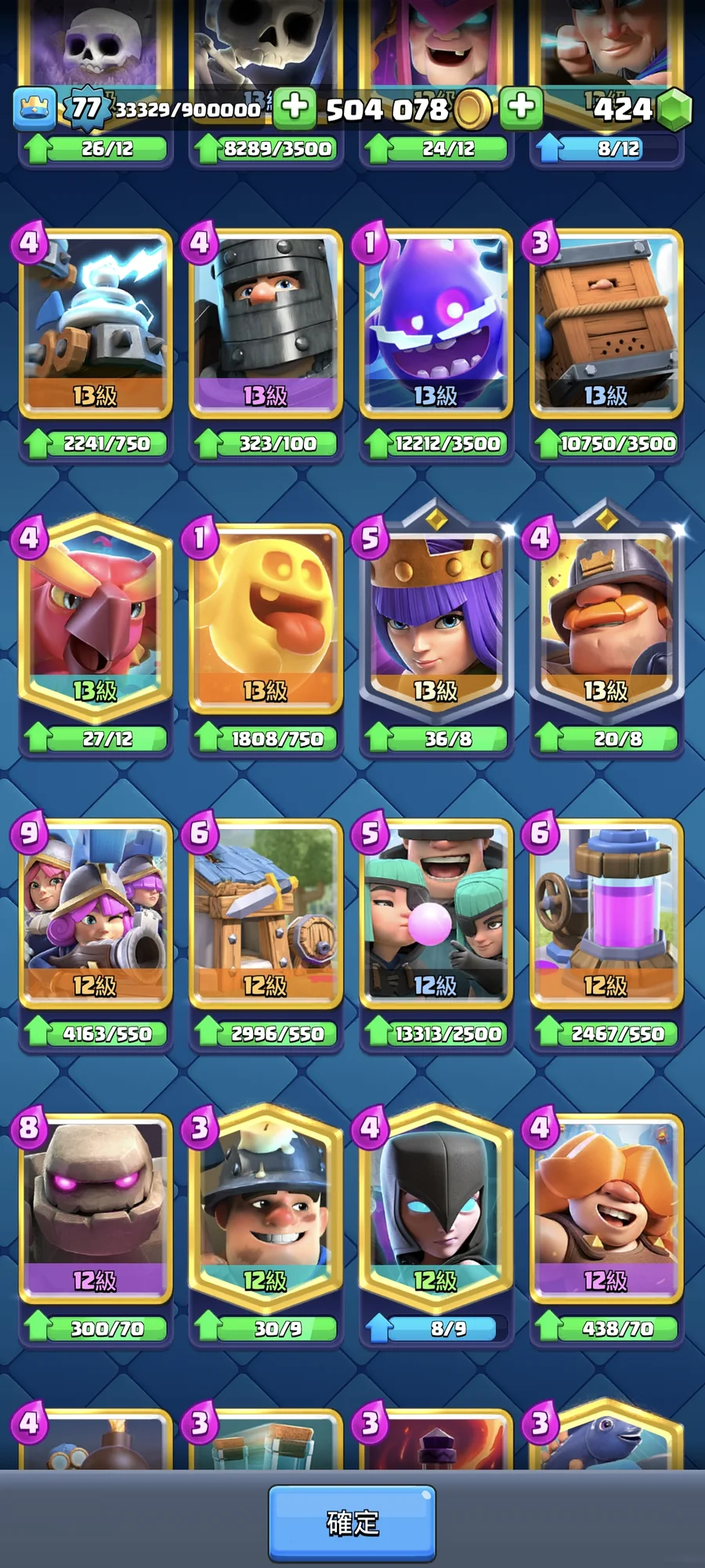The height and width of the screenshot is (1568, 705).
Task: Choose the Archer Queen champion card
Action: click(436, 617)
